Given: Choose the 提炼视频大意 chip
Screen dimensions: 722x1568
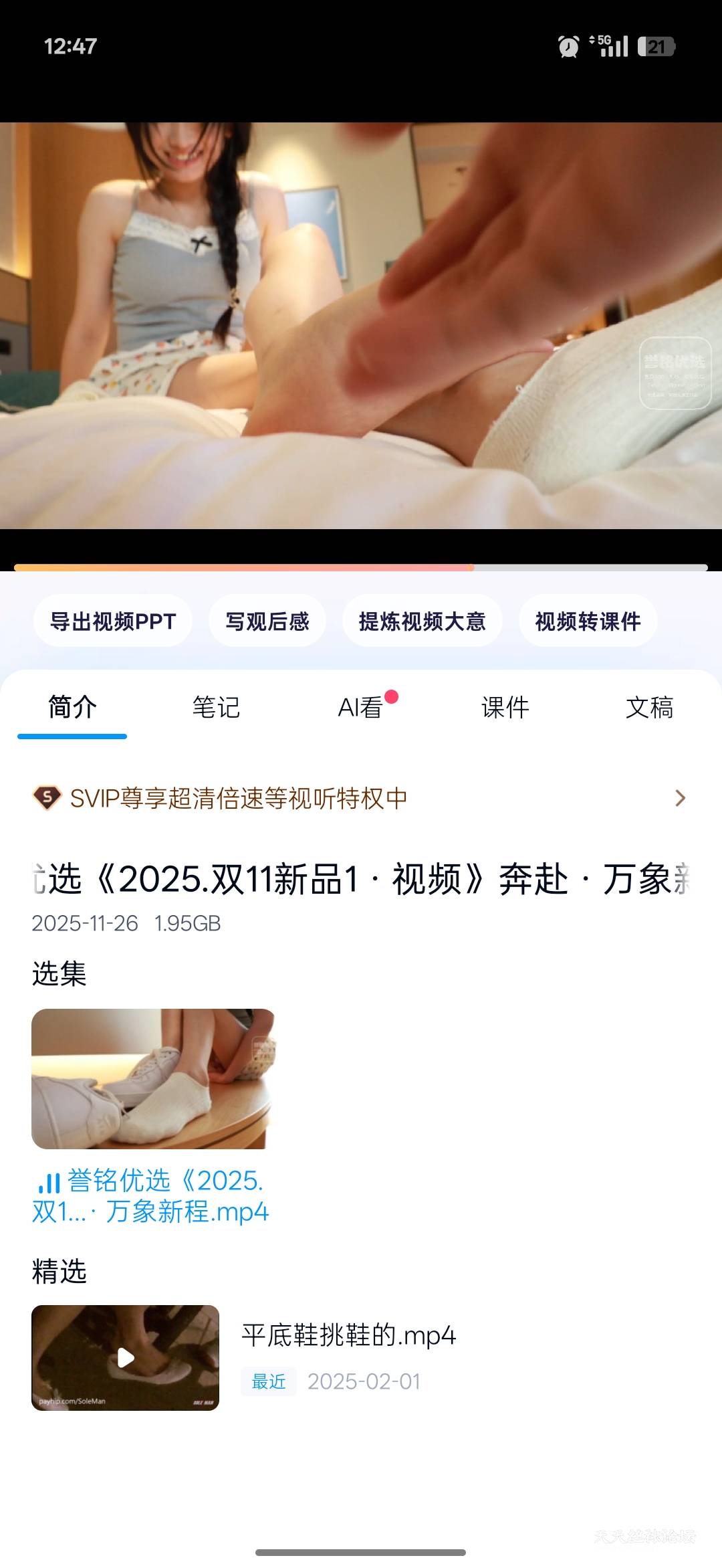Looking at the screenshot, I should (422, 621).
